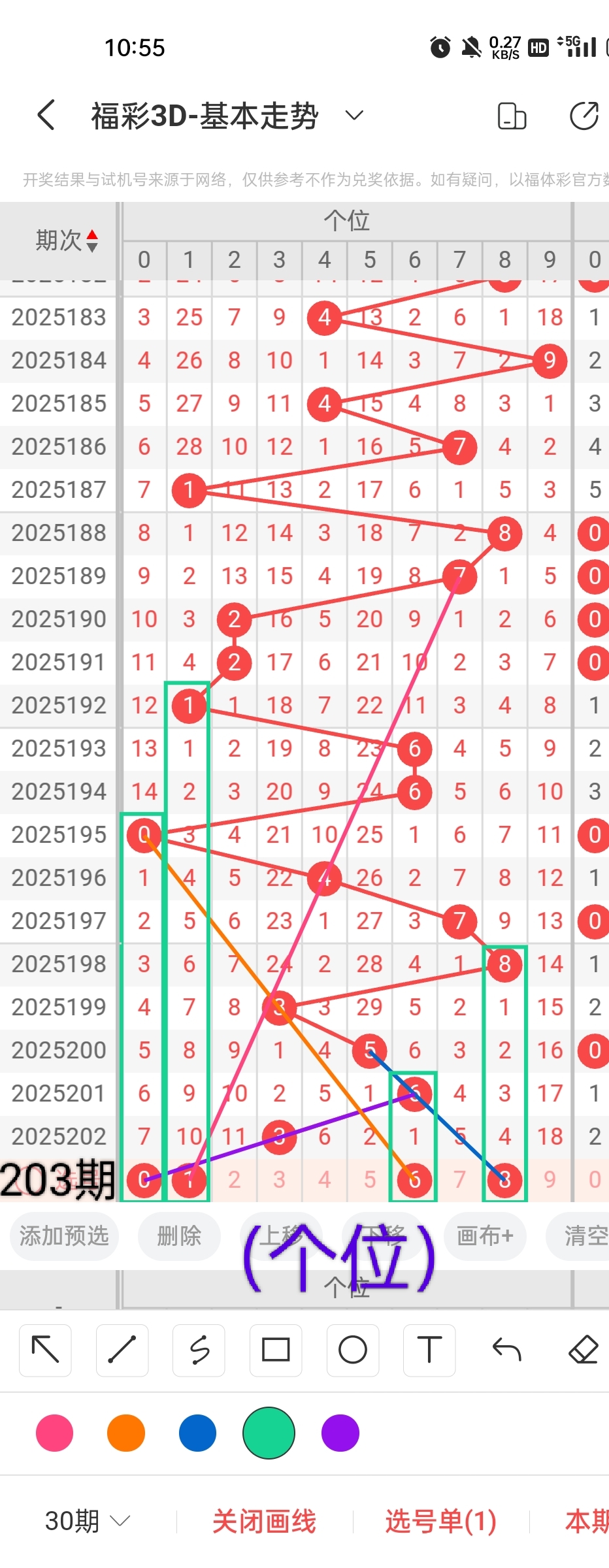Select the rectangle drawing tool
The width and height of the screenshot is (609, 1568).
[x=276, y=1350]
